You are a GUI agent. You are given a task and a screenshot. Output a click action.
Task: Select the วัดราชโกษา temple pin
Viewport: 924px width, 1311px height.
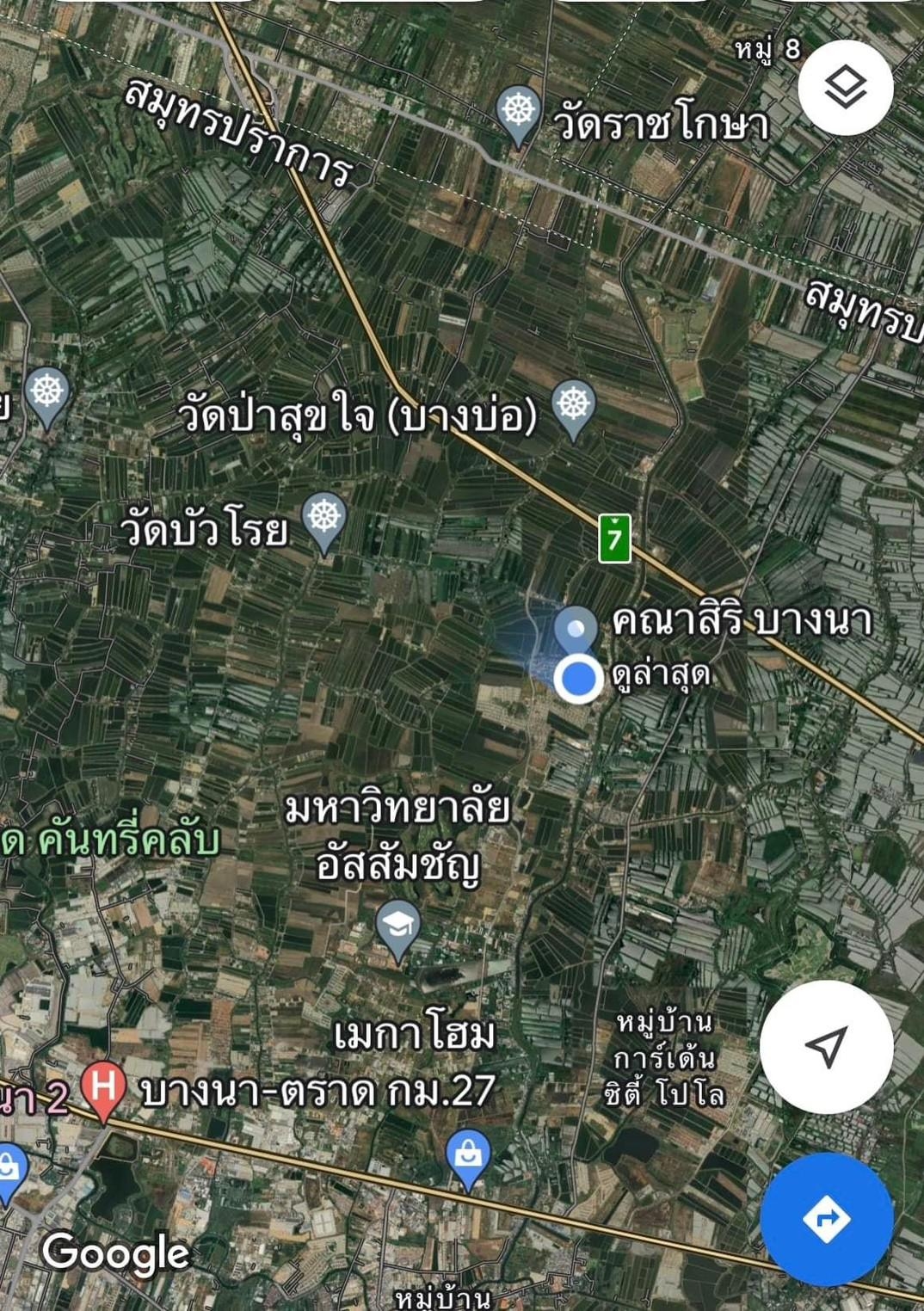(518, 114)
